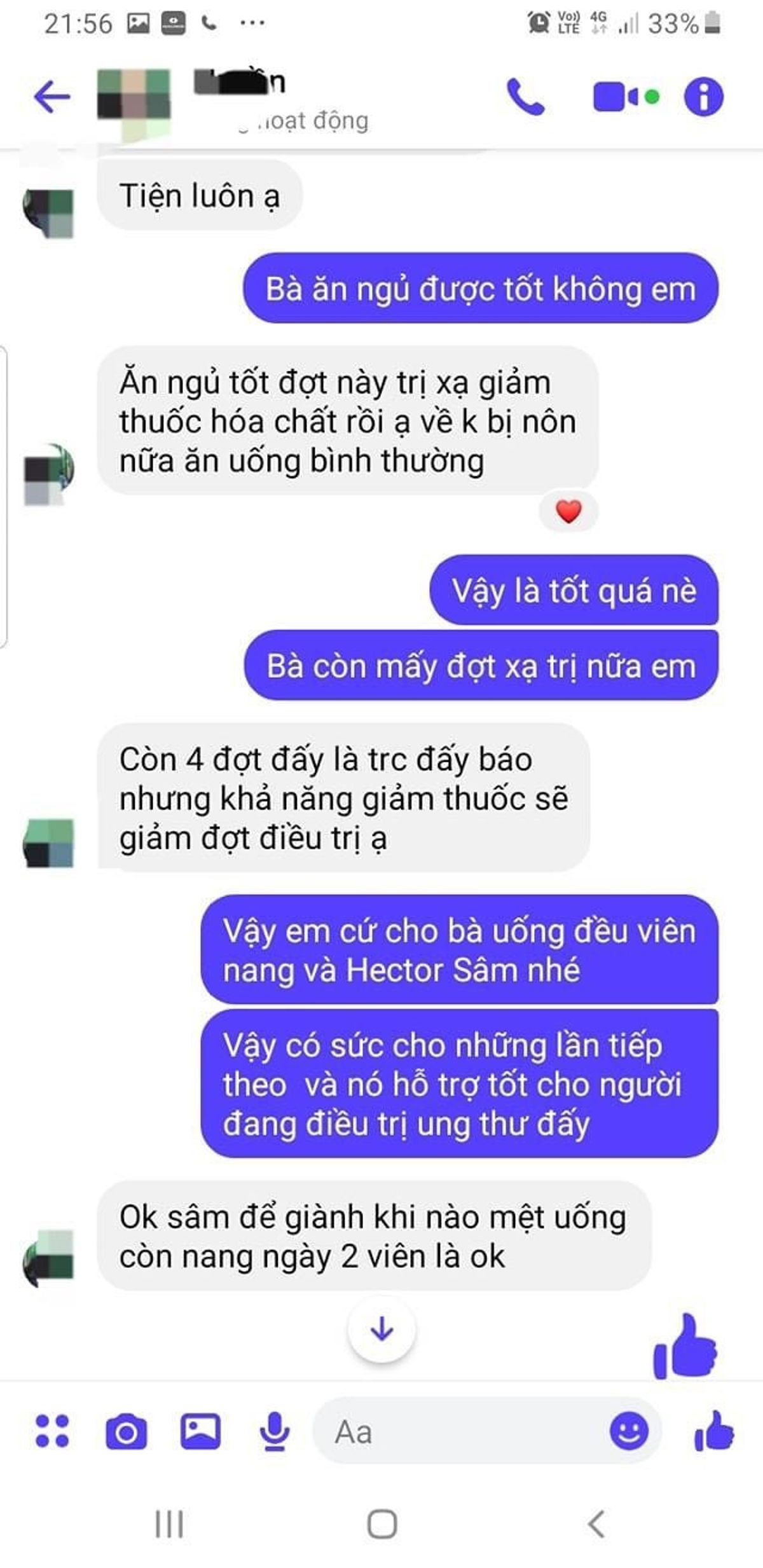Open the photo gallery picker
This screenshot has width=763, height=1568.
(200, 1432)
